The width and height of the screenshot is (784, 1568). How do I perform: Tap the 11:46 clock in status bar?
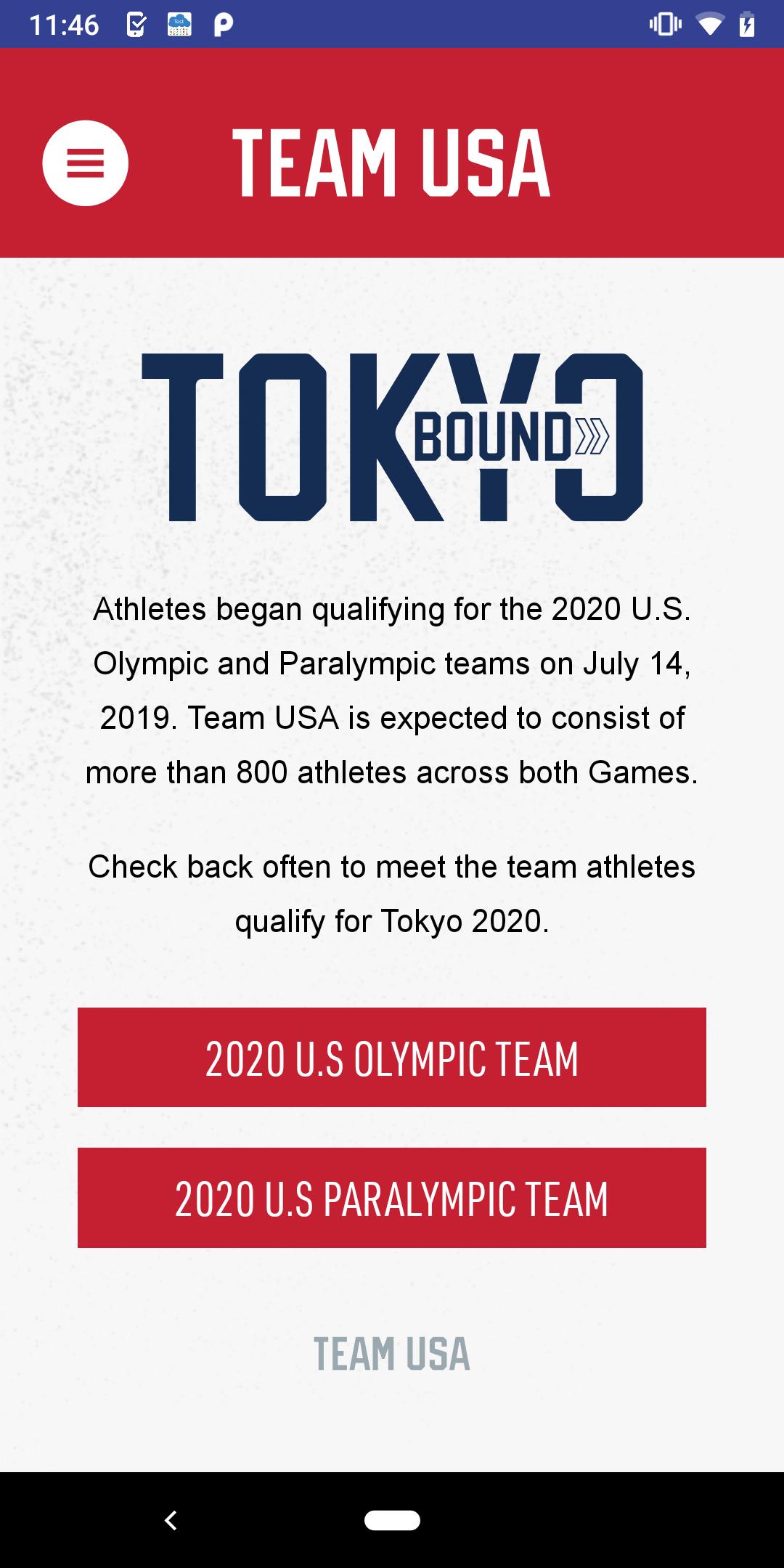point(65,23)
